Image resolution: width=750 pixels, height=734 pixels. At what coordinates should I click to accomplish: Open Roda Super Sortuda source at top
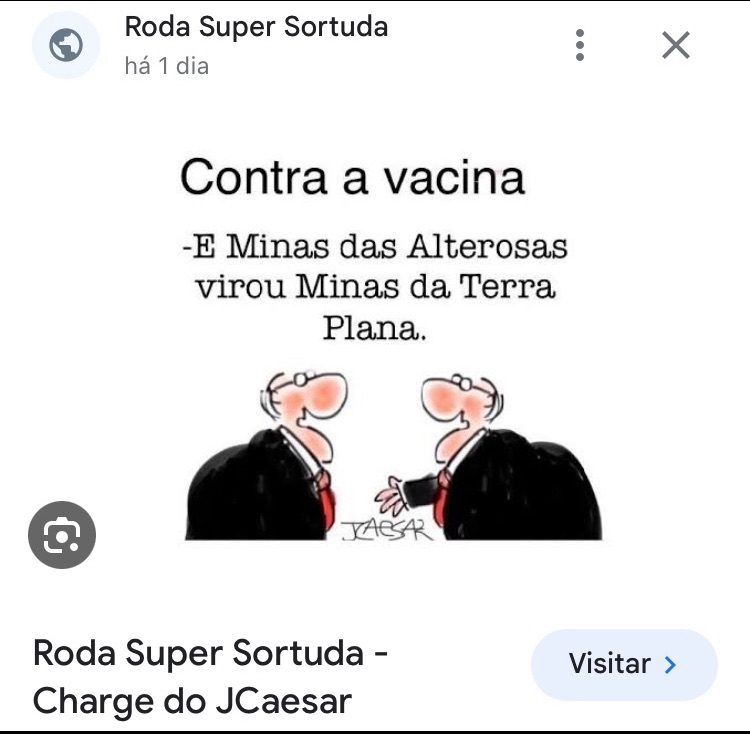pyautogui.click(x=256, y=28)
